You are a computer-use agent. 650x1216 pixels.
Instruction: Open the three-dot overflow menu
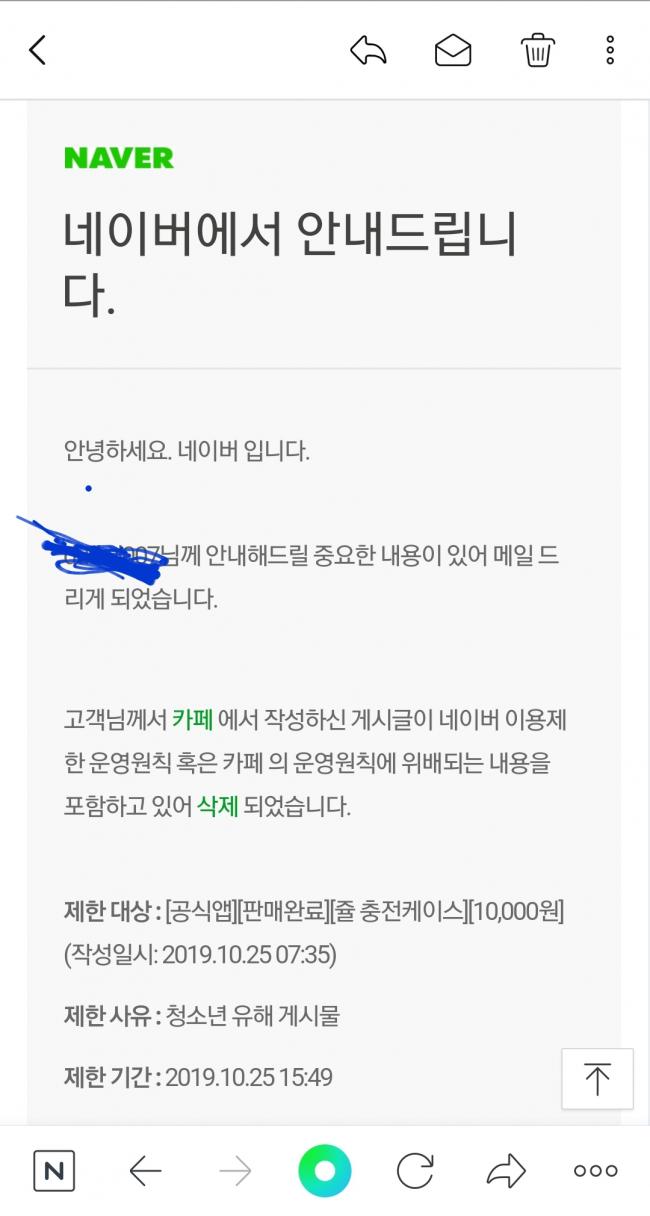point(610,50)
